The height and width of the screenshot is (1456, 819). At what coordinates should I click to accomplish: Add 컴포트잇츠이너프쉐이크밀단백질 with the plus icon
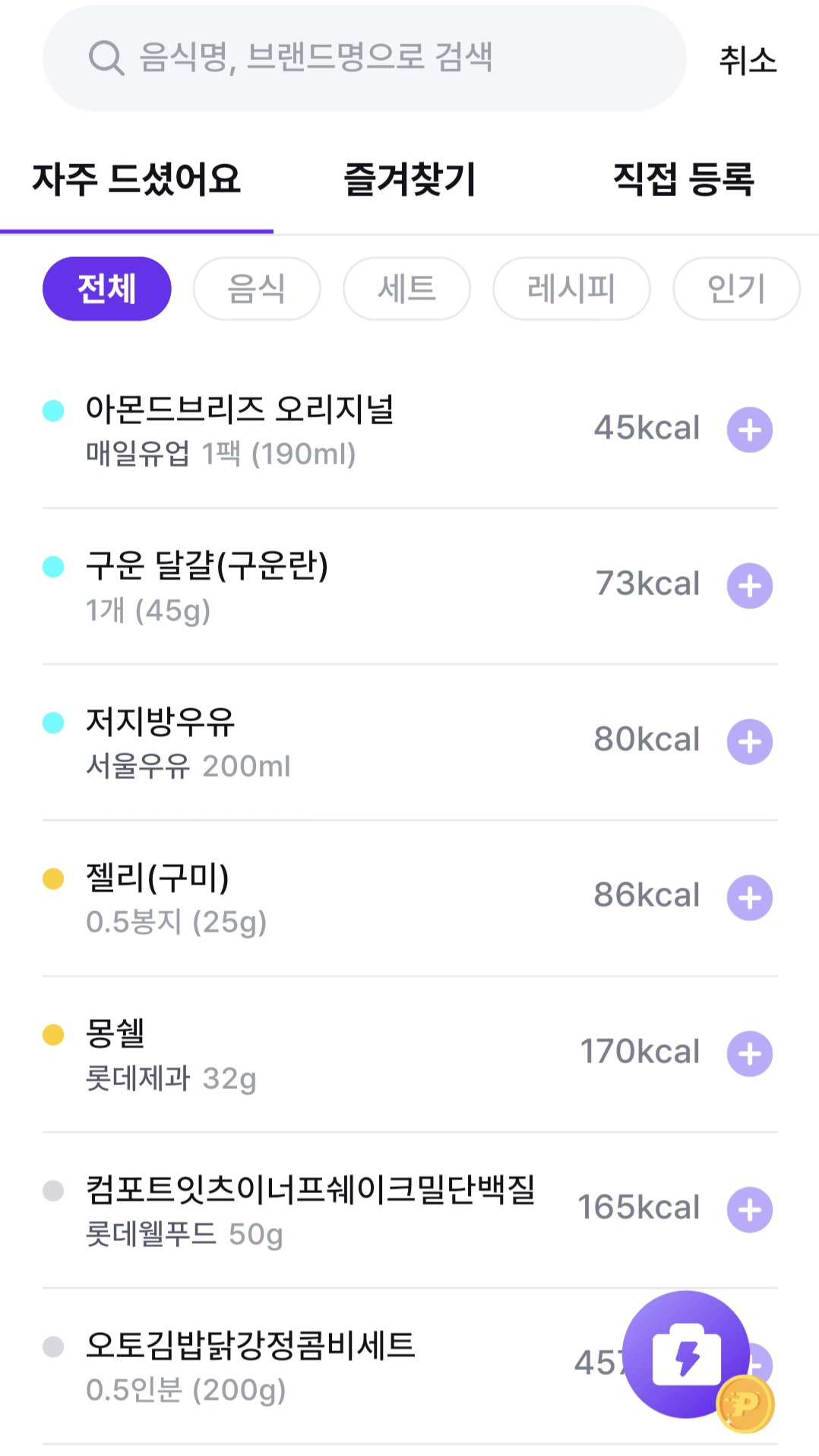tap(750, 1210)
